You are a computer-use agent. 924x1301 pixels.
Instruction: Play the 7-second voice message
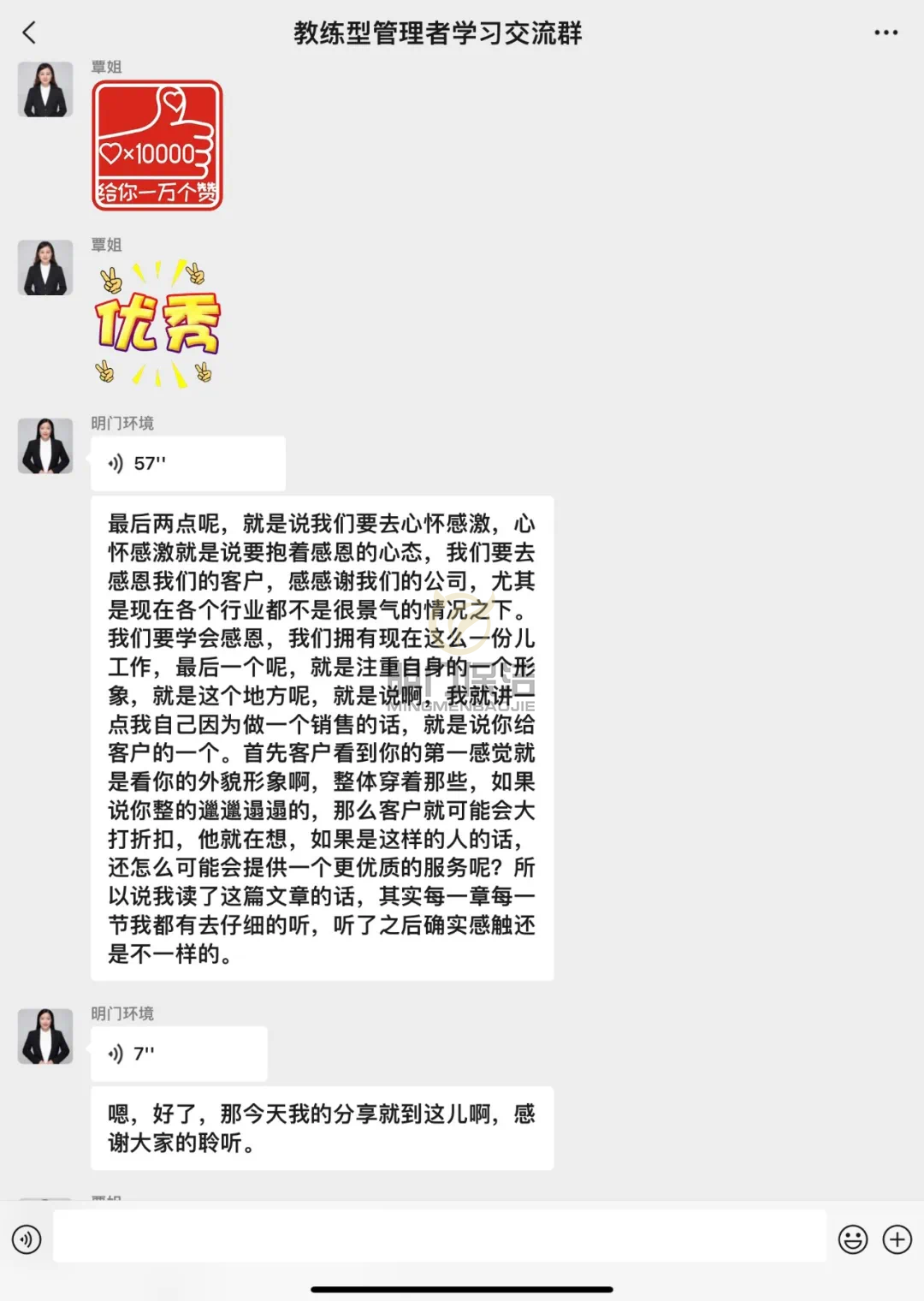pyautogui.click(x=179, y=1054)
